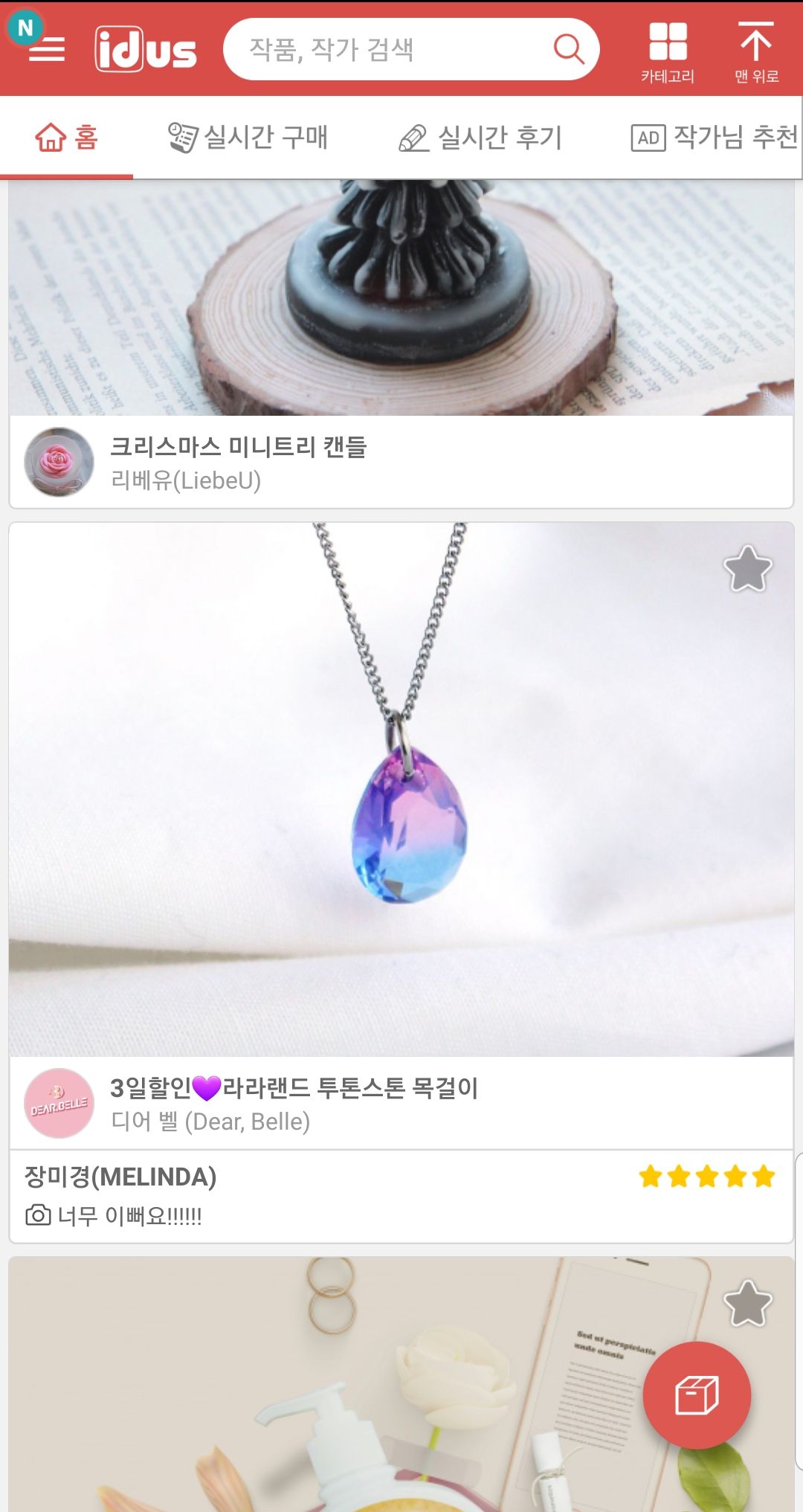Viewport: 803px width, 1512px height.
Task: Tap the idus logo
Action: (146, 50)
